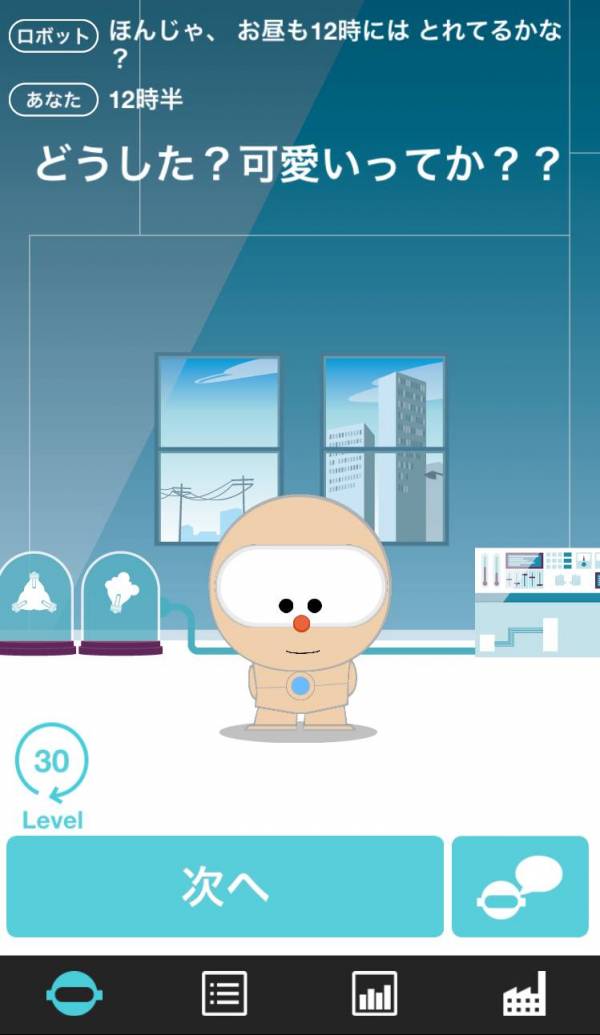The height and width of the screenshot is (1035, 600).
Task: Switch to the robot home tab
Action: pyautogui.click(x=75, y=993)
